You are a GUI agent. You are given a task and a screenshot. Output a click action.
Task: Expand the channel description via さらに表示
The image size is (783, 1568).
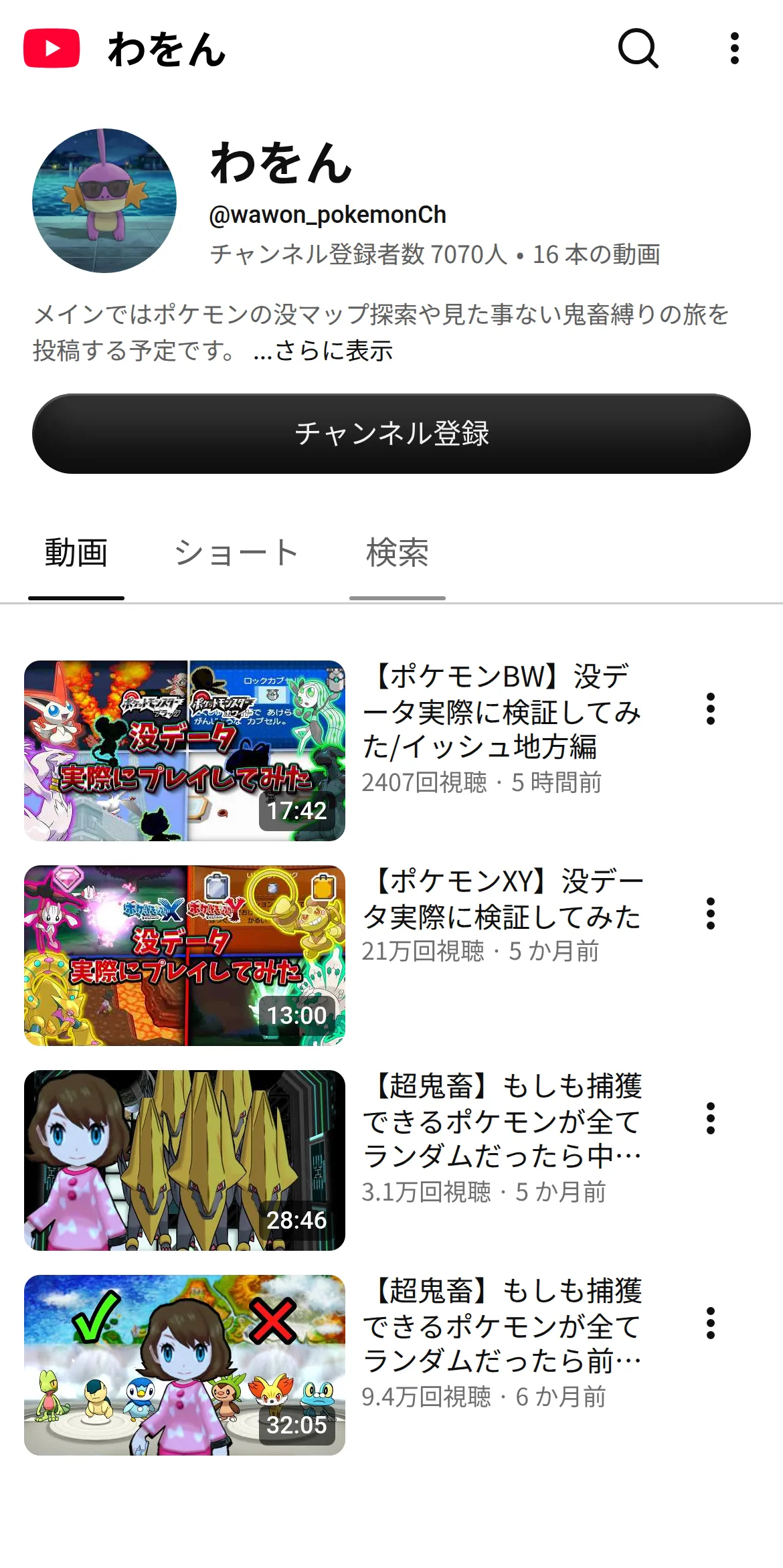click(x=323, y=351)
